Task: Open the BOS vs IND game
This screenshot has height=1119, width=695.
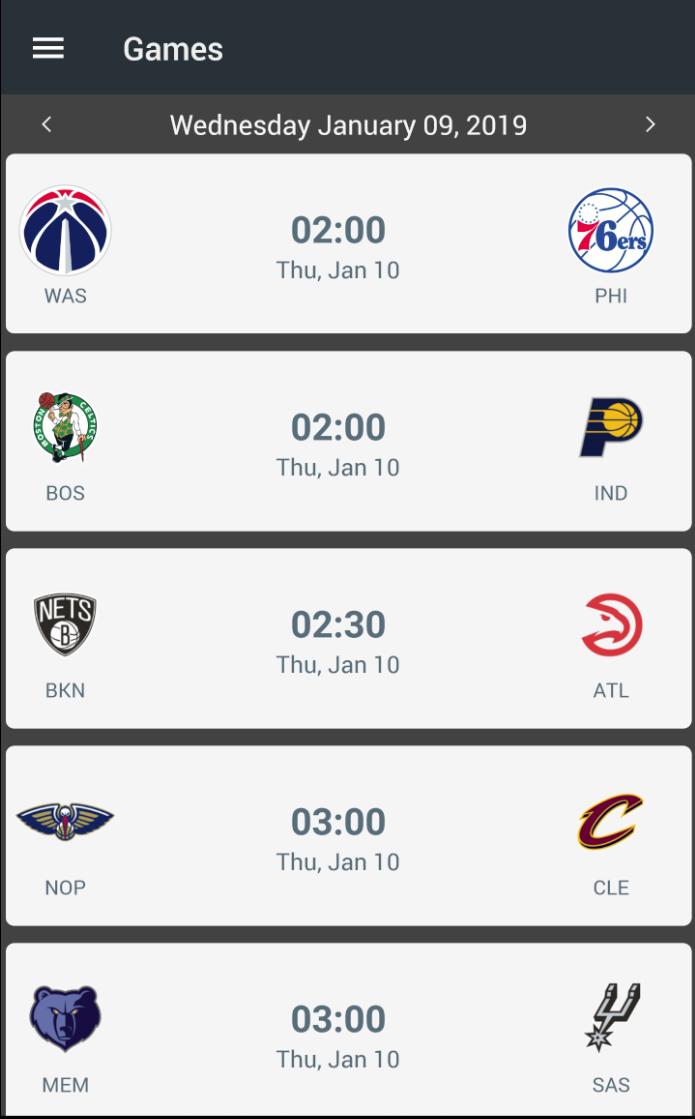Action: point(347,441)
